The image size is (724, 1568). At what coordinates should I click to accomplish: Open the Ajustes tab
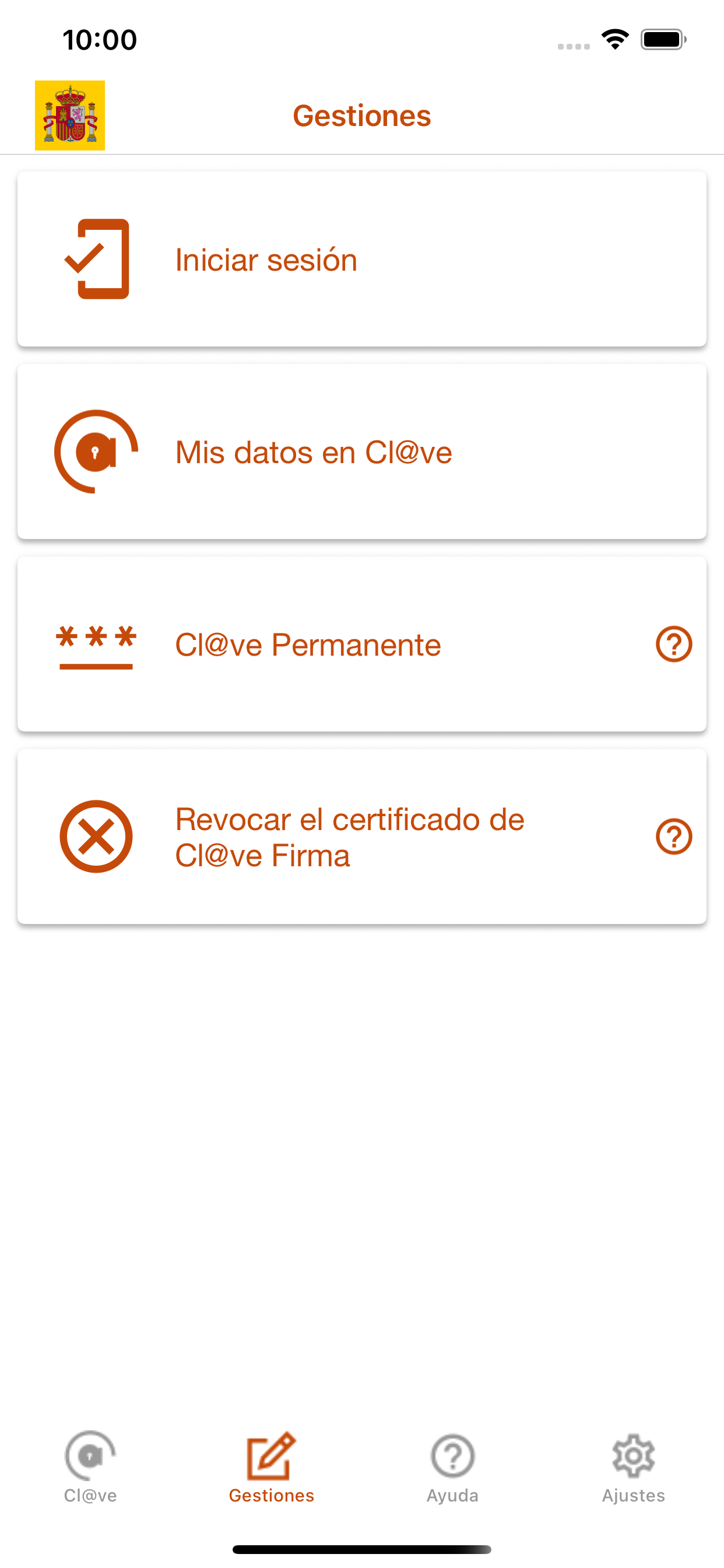[x=633, y=1468]
